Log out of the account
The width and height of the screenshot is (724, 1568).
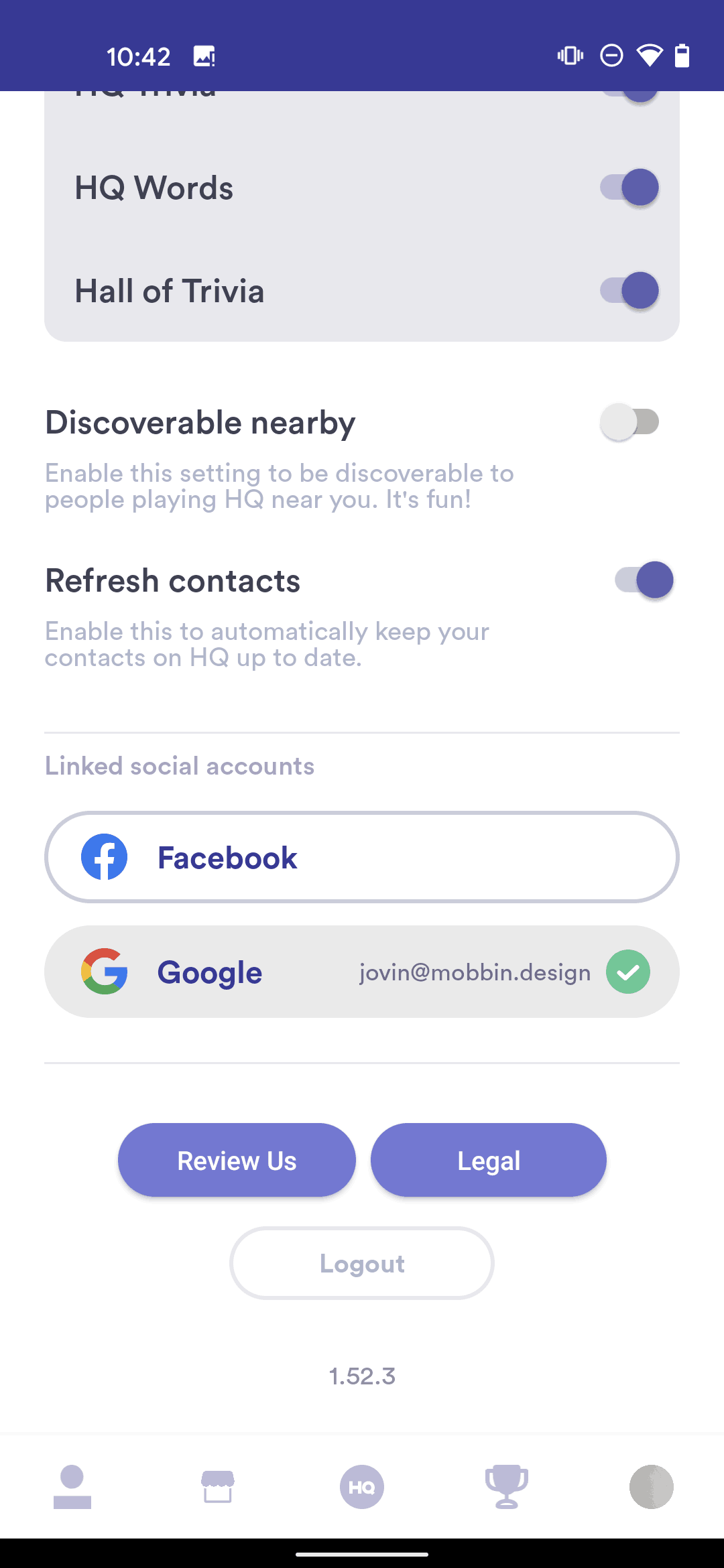(x=362, y=1263)
